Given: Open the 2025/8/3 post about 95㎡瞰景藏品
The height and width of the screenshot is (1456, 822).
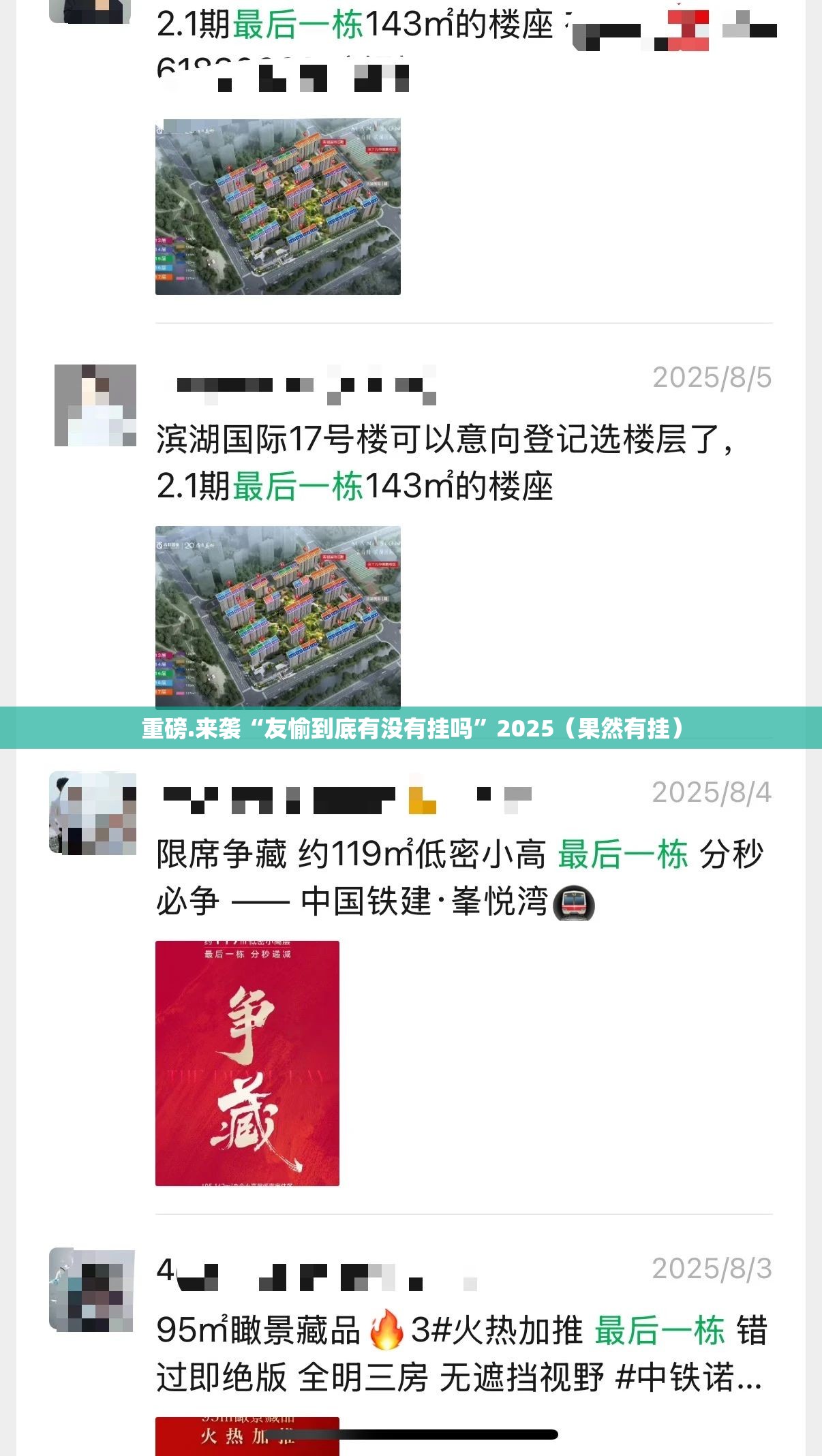Looking at the screenshot, I should tap(457, 1353).
